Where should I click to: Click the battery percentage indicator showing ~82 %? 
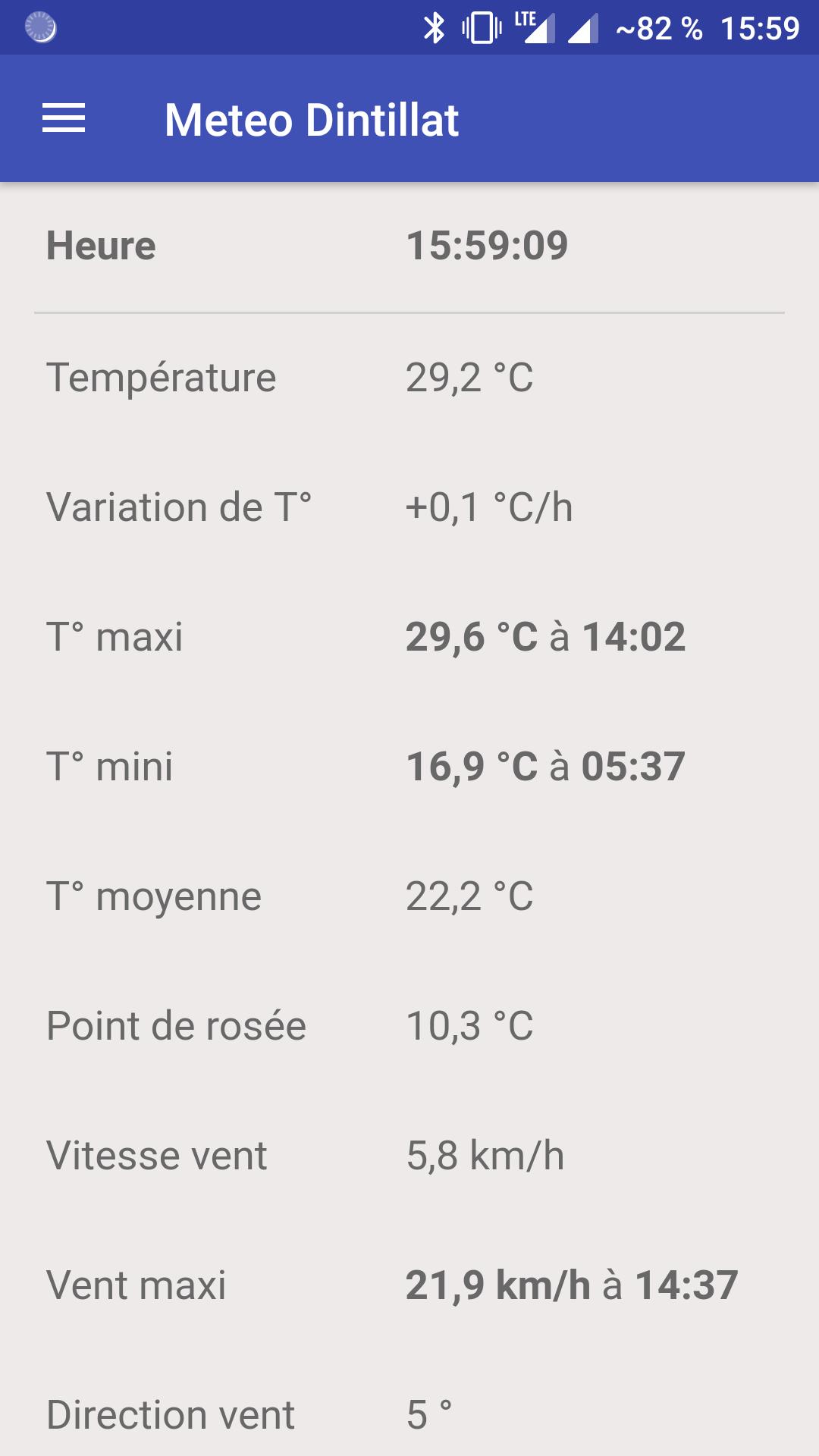pos(654,25)
